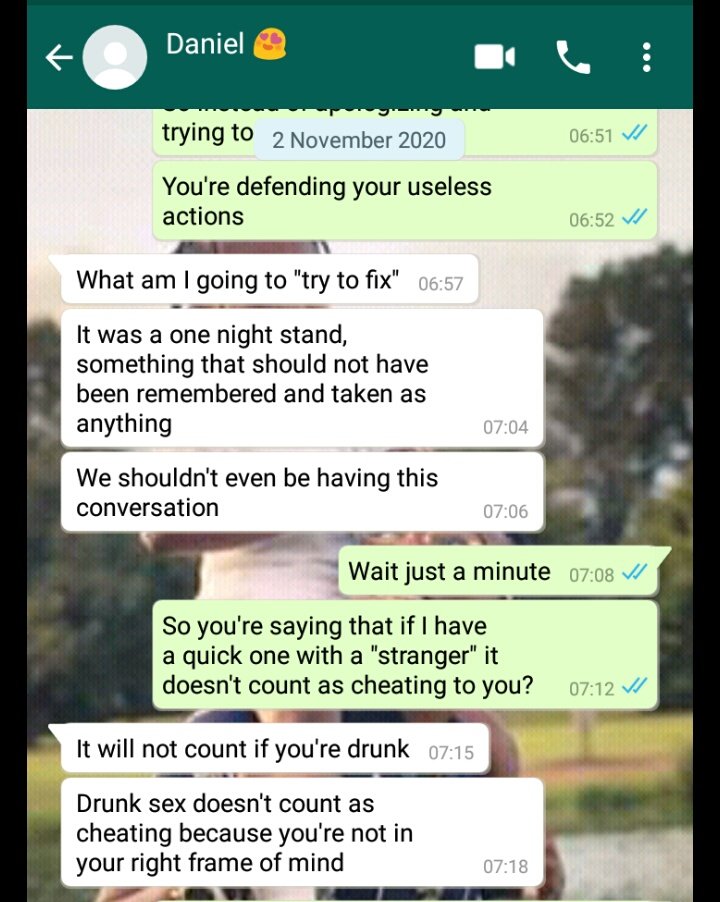Image resolution: width=720 pixels, height=902 pixels.
Task: Start a voice call with Daniel
Action: [573, 58]
